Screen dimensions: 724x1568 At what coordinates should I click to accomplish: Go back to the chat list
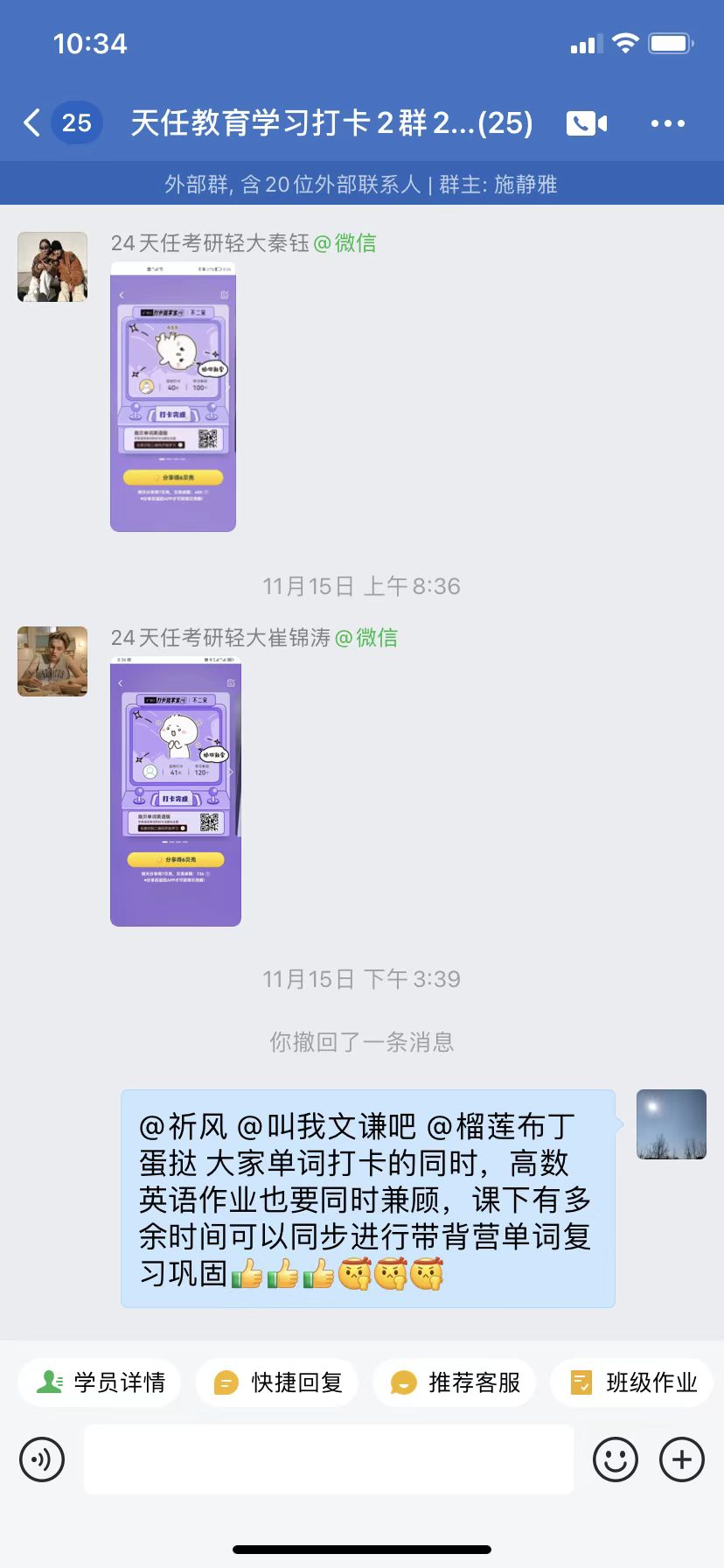32,122
